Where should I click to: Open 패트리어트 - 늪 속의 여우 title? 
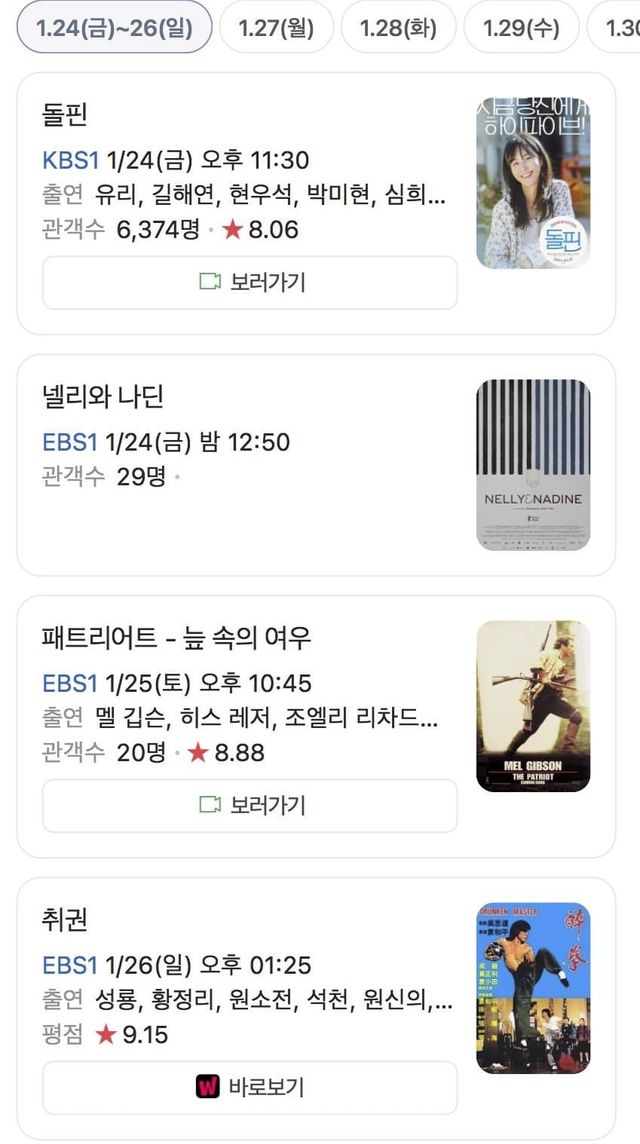click(x=177, y=637)
